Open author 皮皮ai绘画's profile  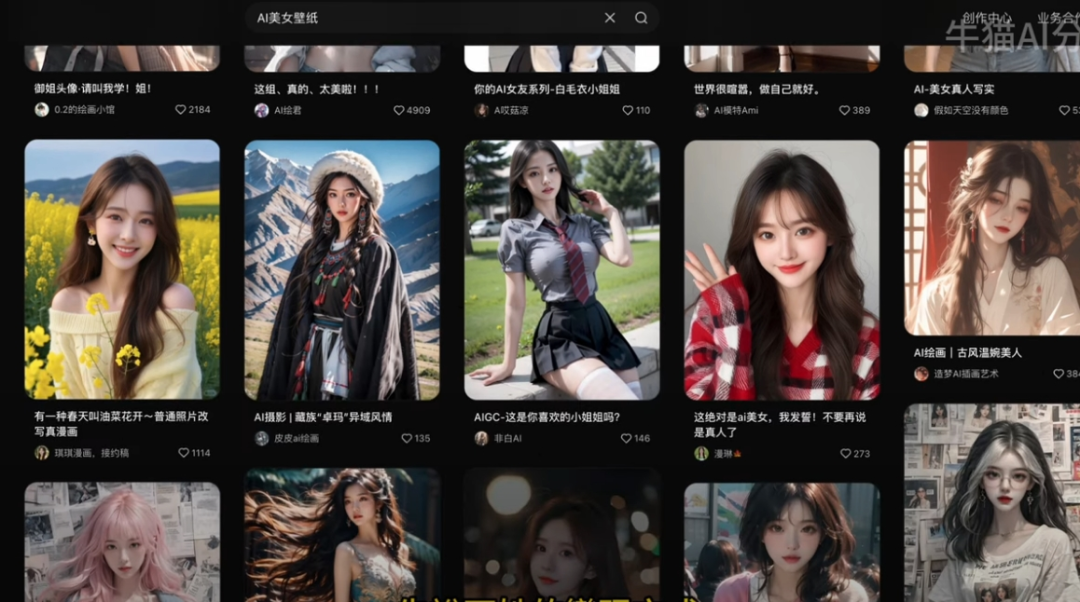pyautogui.click(x=287, y=438)
